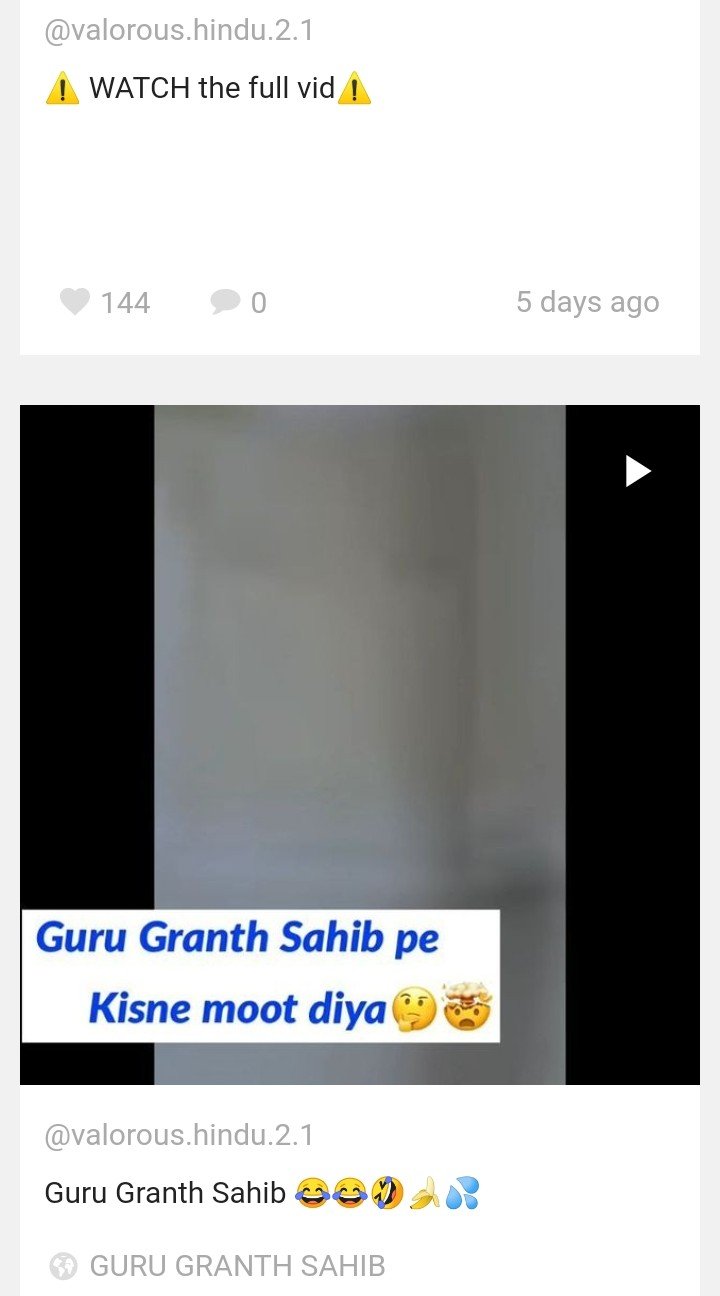Play the Guru Granth Sahib video

point(638,471)
